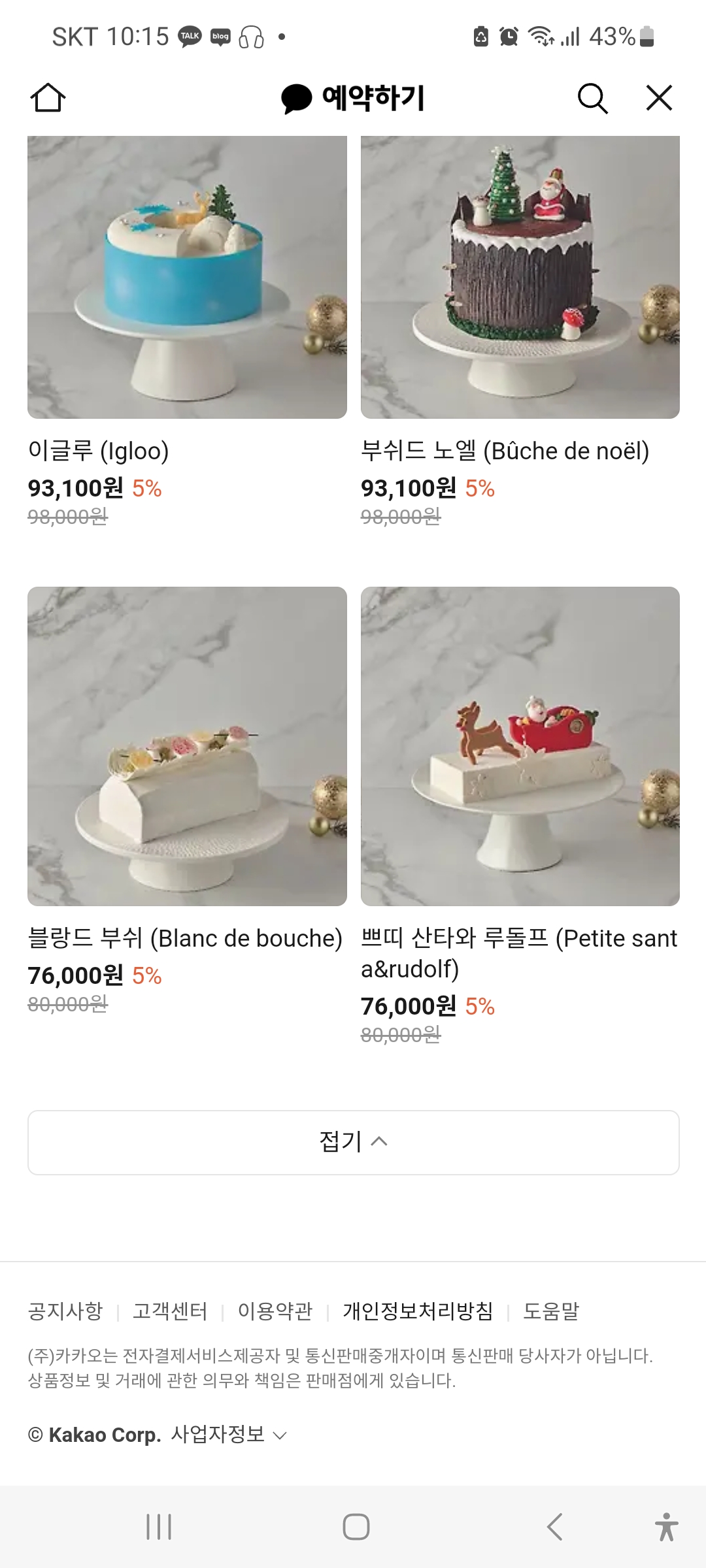Open the home icon in top bar
Image resolution: width=706 pixels, height=1568 pixels.
click(49, 98)
